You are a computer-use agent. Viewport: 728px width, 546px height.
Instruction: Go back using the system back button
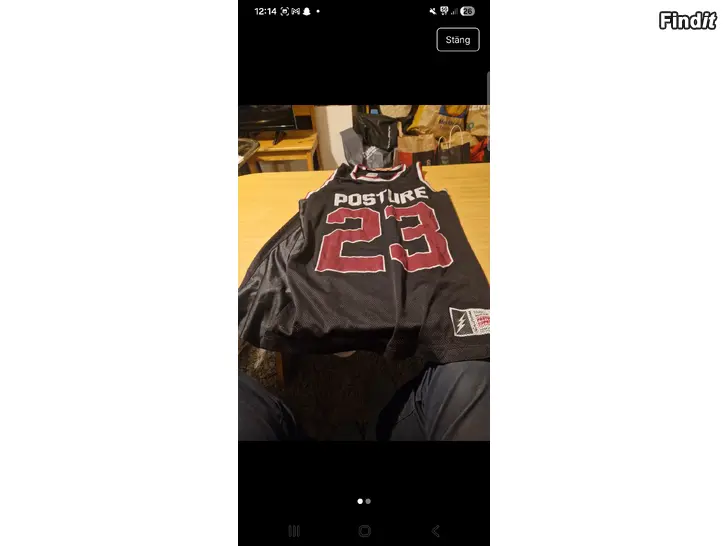click(434, 531)
